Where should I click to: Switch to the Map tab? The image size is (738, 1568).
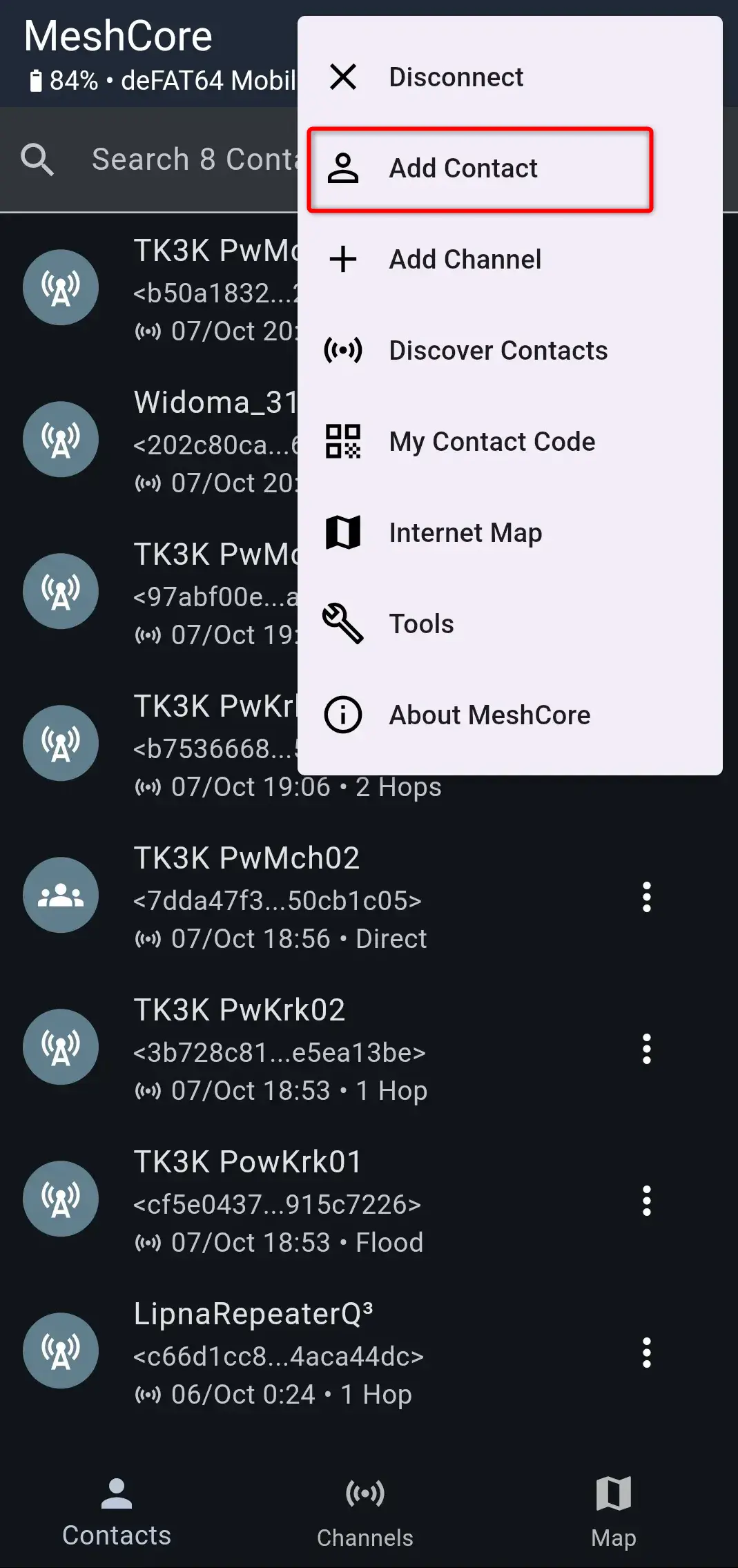click(x=613, y=1513)
